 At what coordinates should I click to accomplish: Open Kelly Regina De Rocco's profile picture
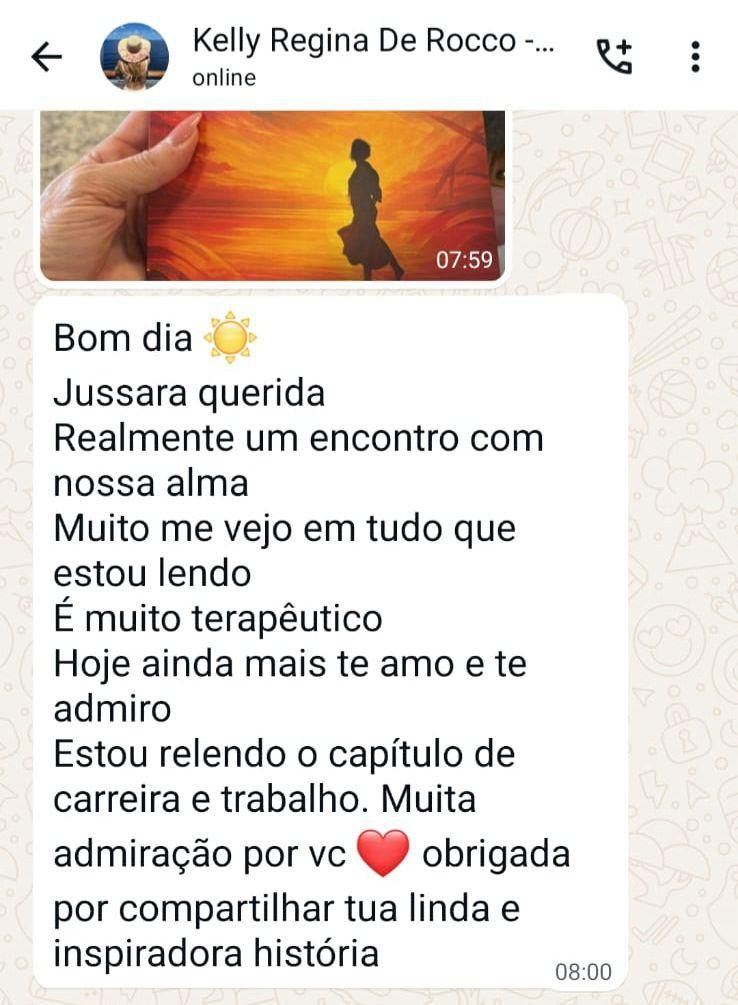pyautogui.click(x=135, y=57)
